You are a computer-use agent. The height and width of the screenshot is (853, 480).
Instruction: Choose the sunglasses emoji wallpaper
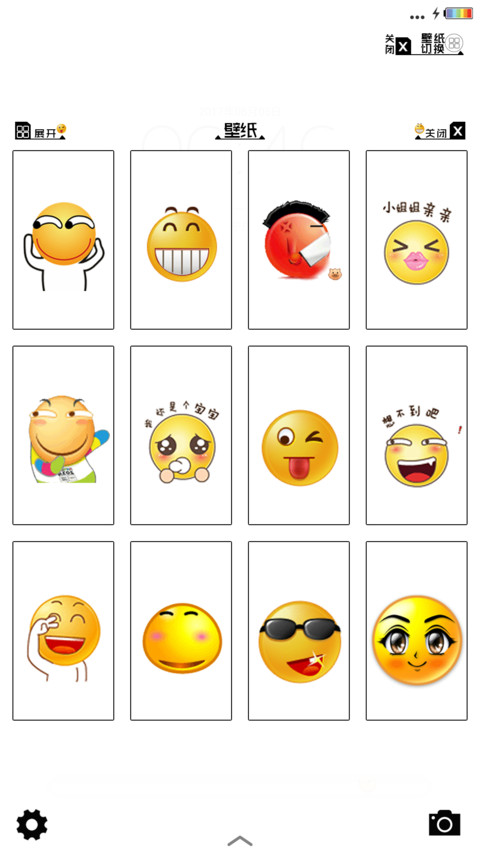pos(299,631)
